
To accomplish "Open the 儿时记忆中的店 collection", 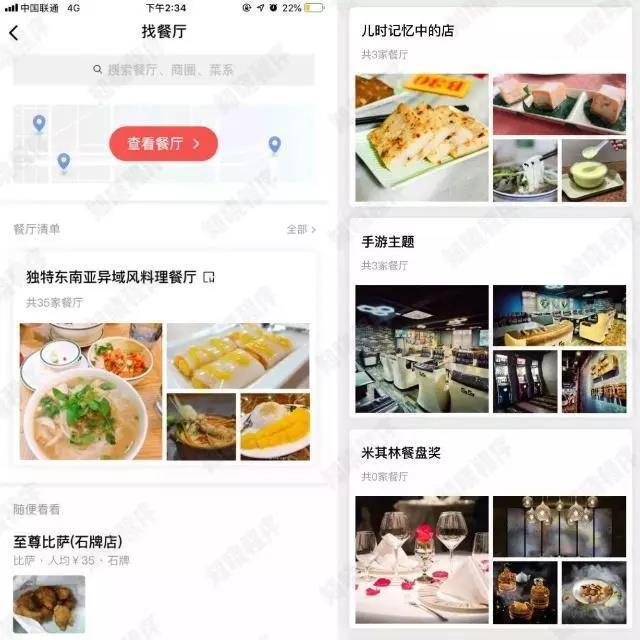I will coord(408,31).
